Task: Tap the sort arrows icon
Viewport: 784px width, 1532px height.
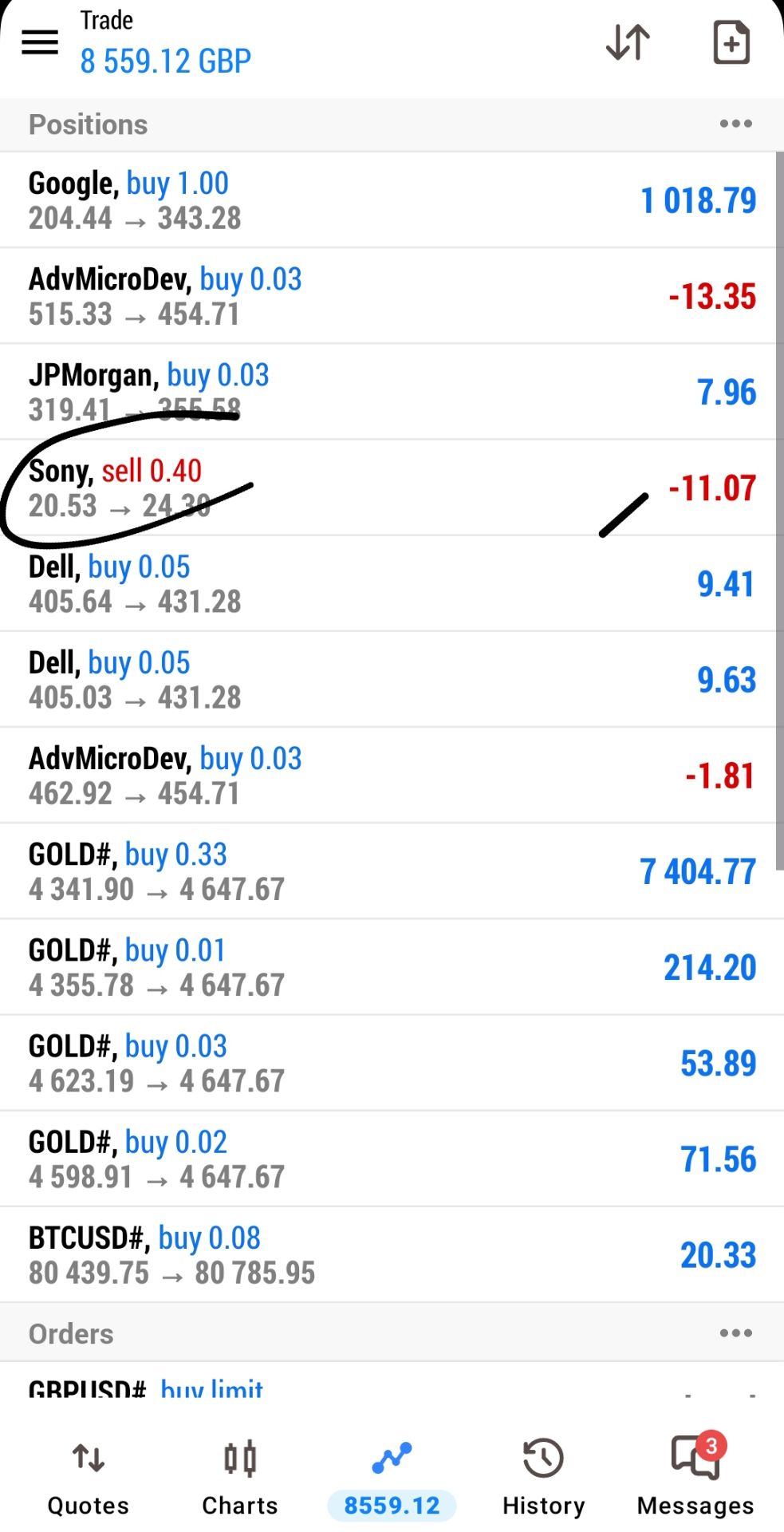Action: click(x=628, y=42)
